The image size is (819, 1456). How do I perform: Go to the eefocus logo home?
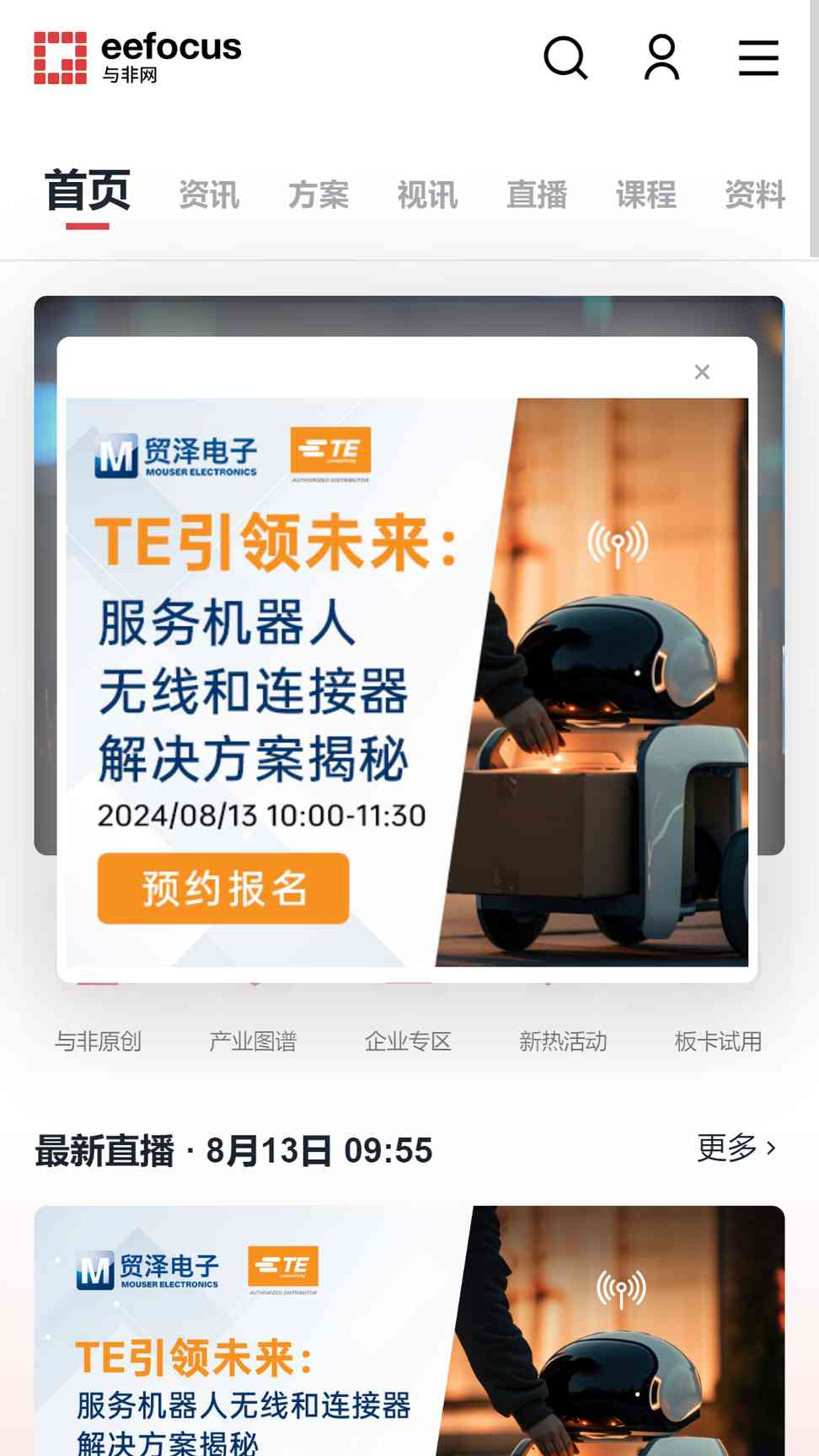point(137,58)
